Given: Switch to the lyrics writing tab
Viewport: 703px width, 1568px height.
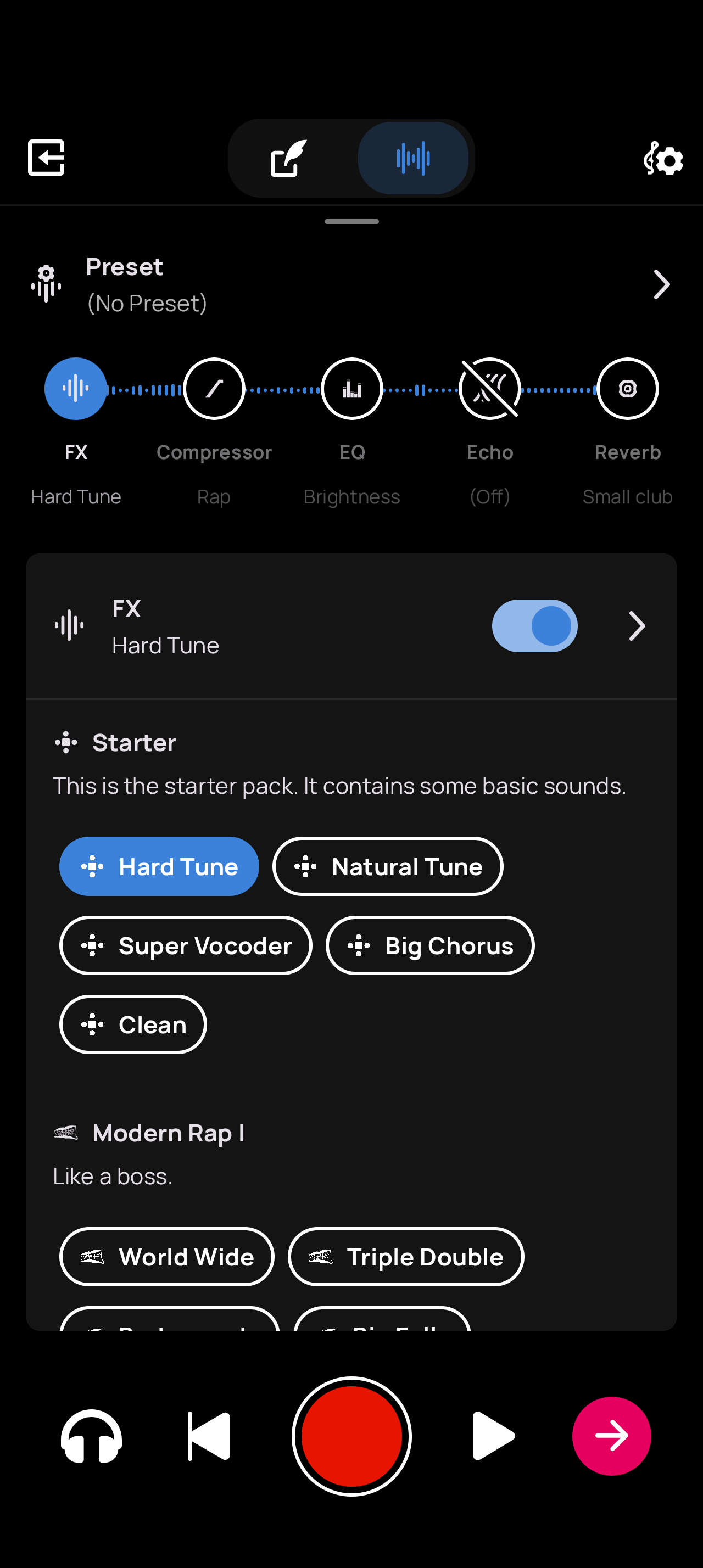Looking at the screenshot, I should pyautogui.click(x=288, y=158).
